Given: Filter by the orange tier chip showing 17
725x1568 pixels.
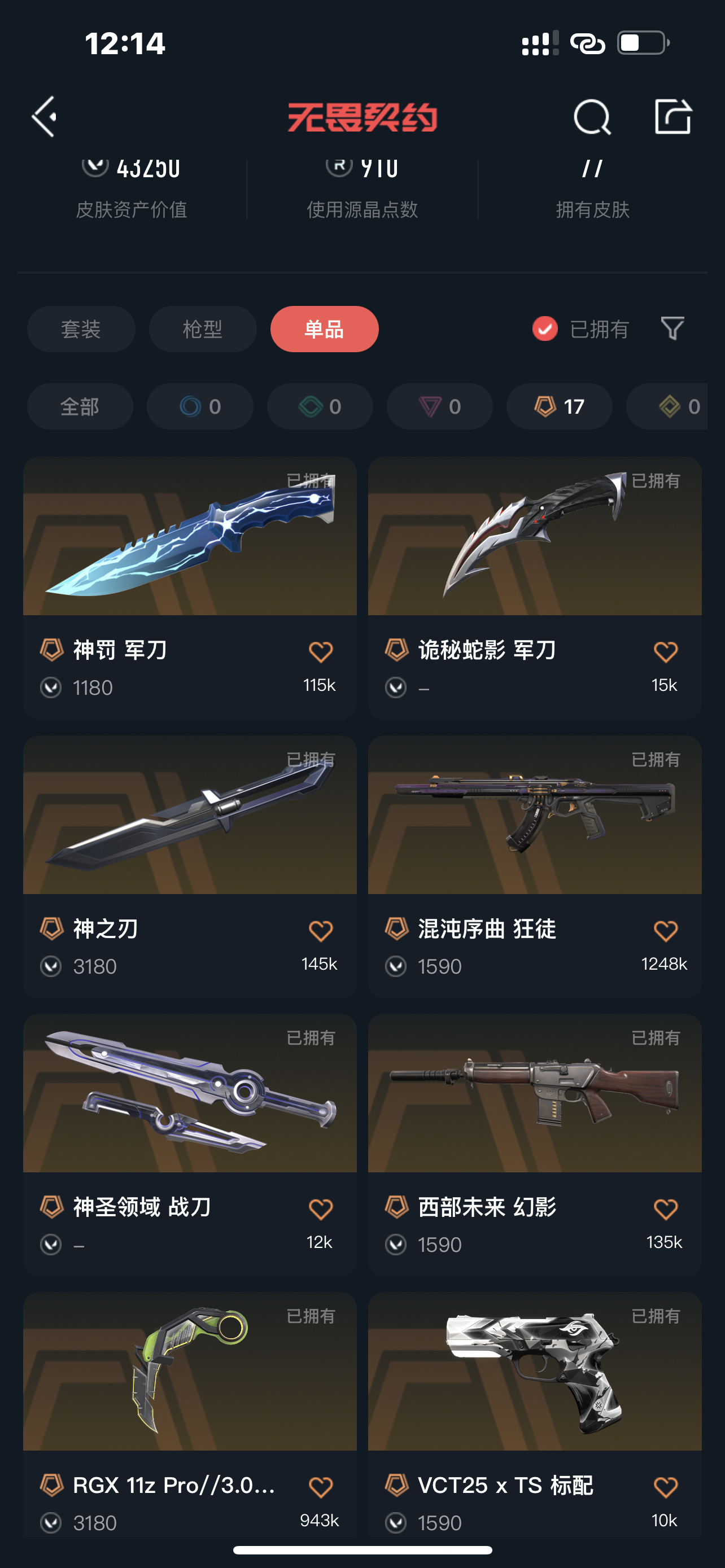Looking at the screenshot, I should 559,406.
